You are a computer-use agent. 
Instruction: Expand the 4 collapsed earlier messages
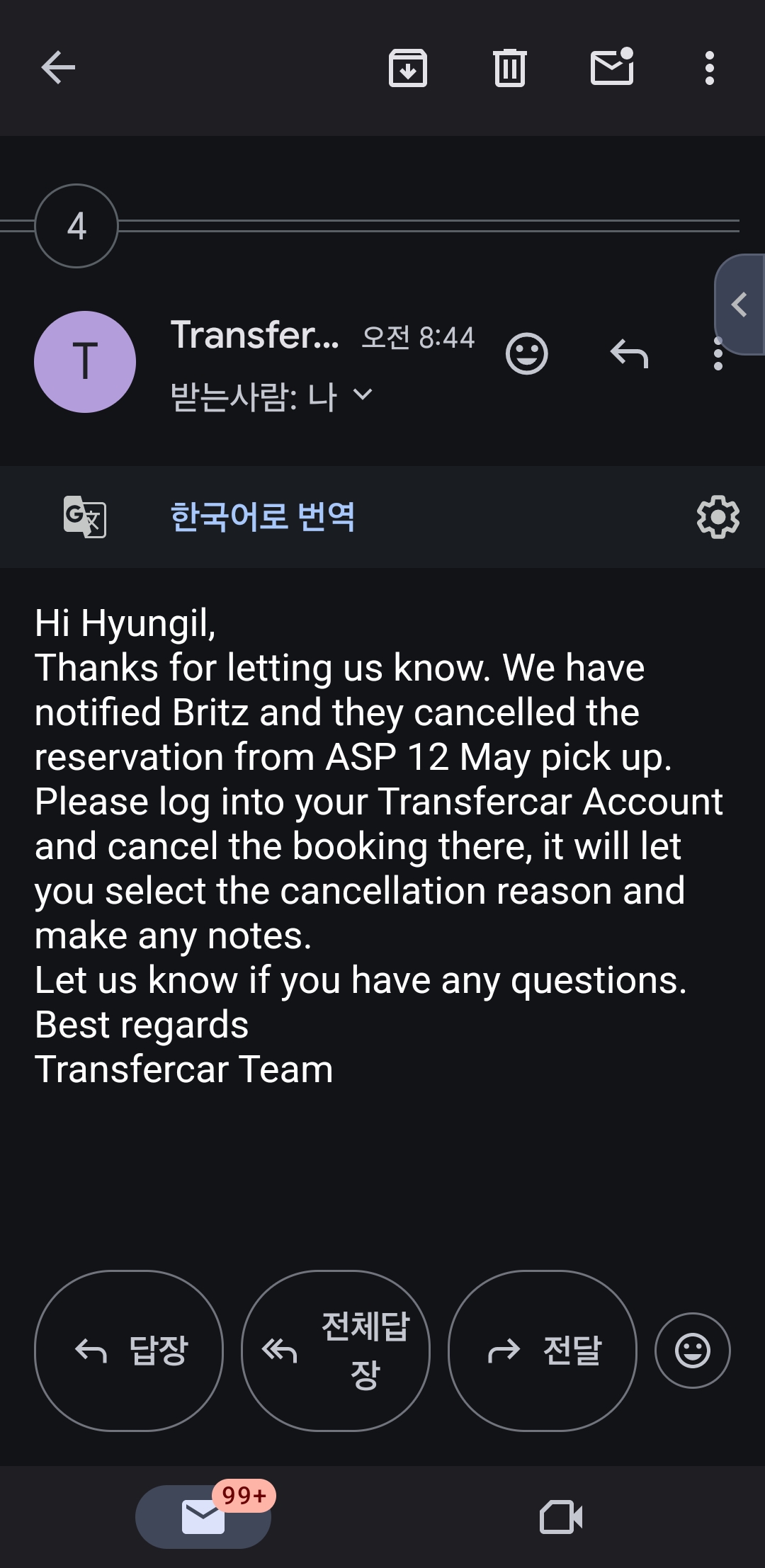(x=76, y=226)
